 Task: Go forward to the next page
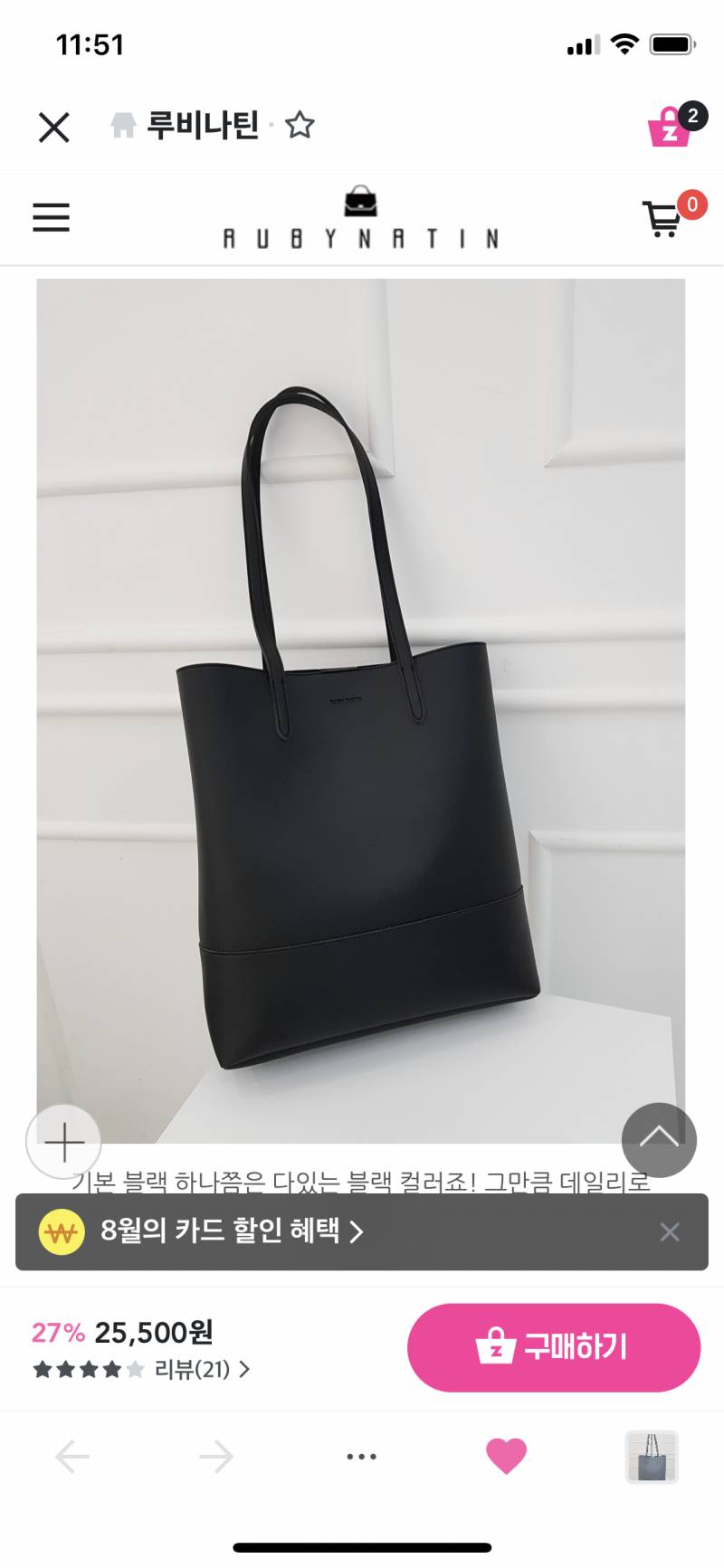click(x=216, y=1457)
